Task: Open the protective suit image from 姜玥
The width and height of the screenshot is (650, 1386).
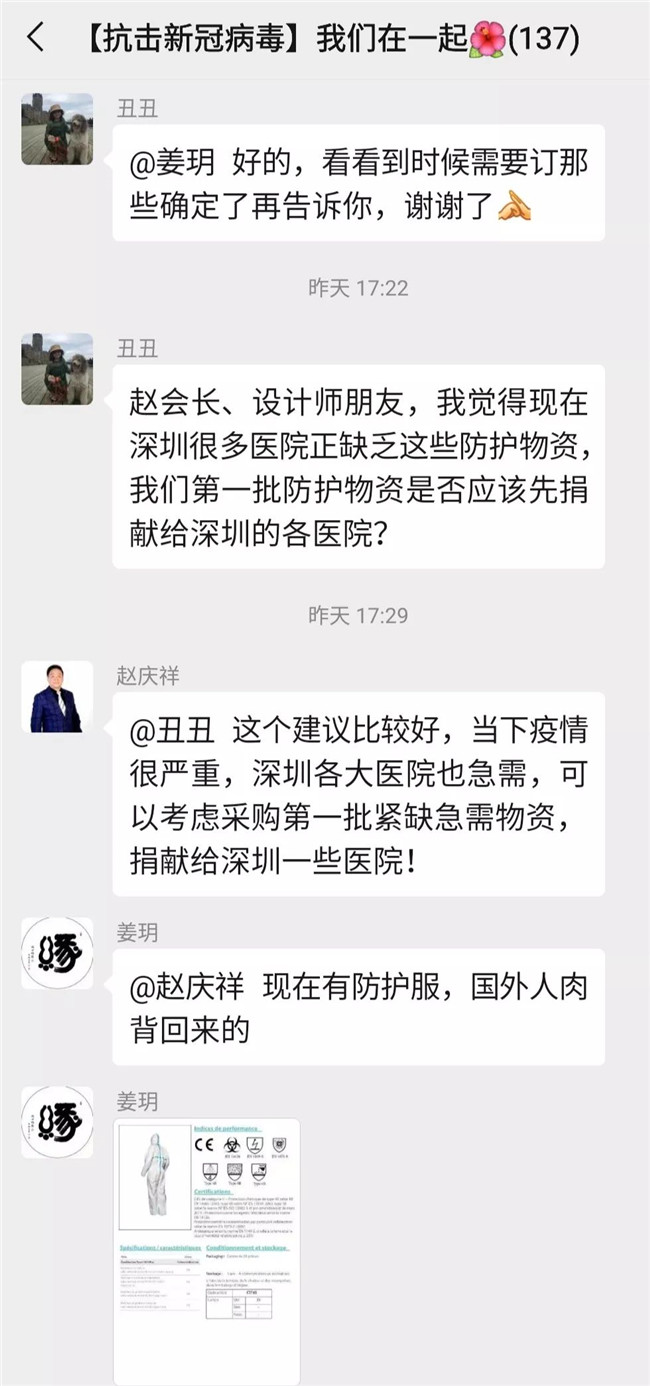Action: tap(207, 1251)
